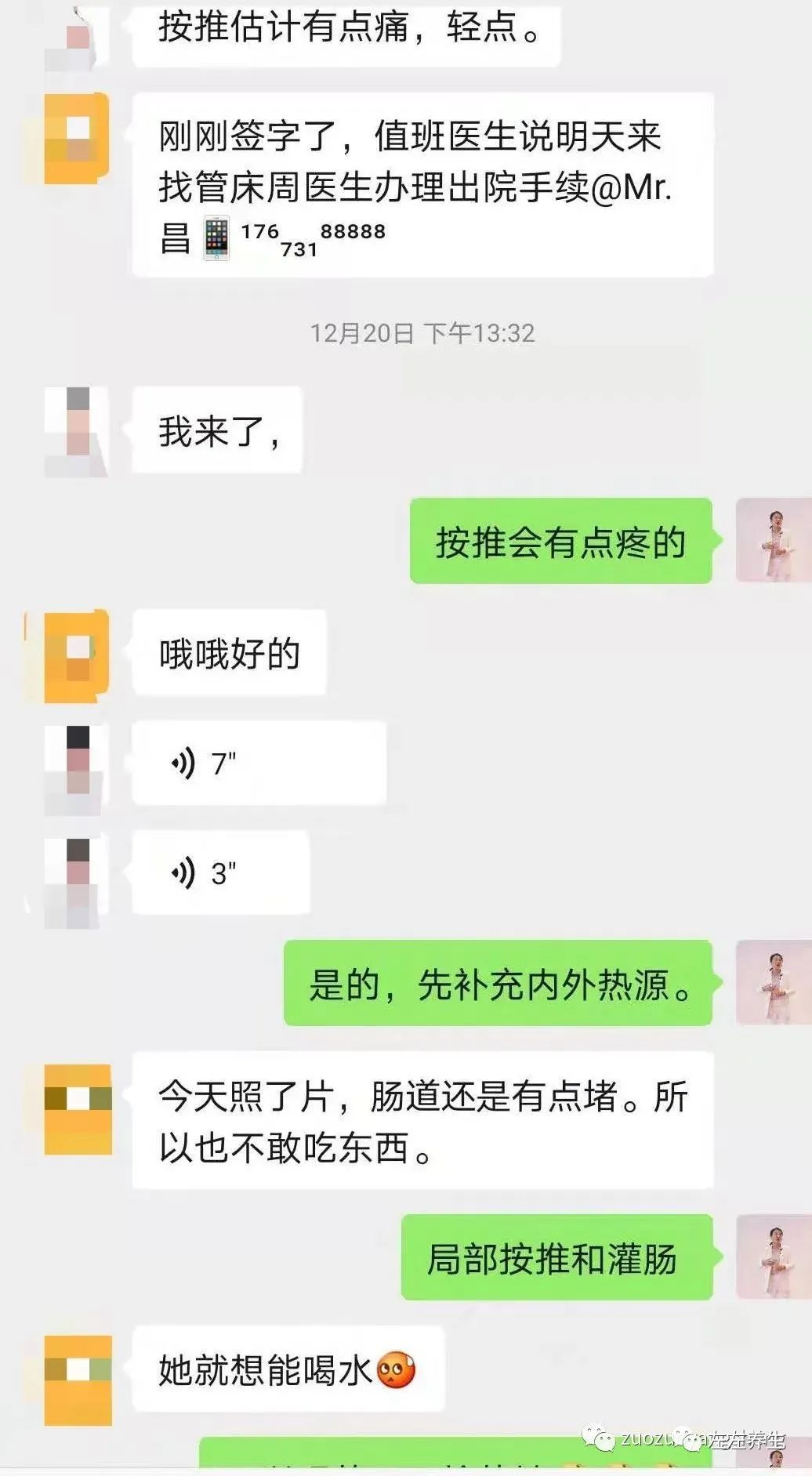812x1476 pixels.
Task: Open sender avatar beside 按推会有点疼的 message
Action: pos(773,540)
